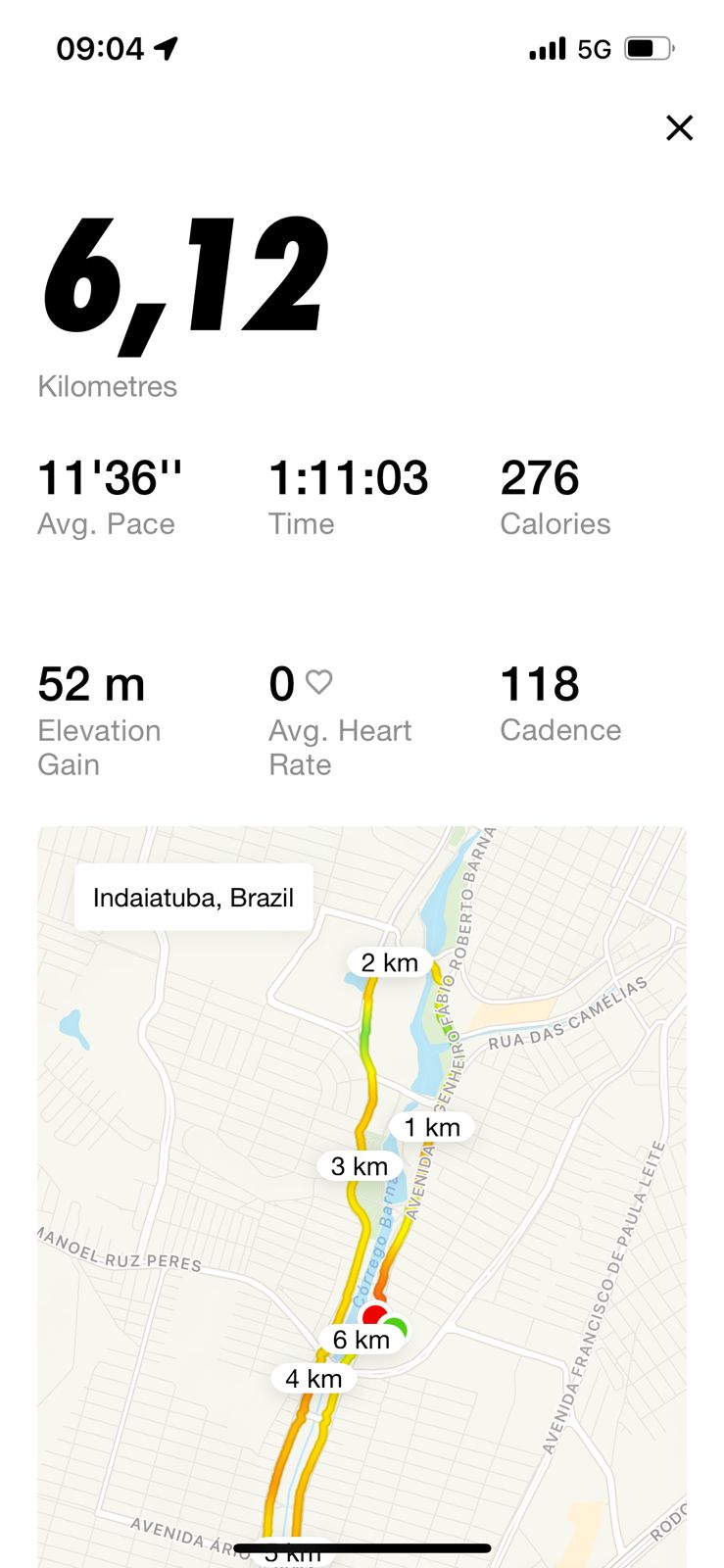Close the run summary screen
Viewport: 724px width, 1568px height.
click(x=679, y=127)
